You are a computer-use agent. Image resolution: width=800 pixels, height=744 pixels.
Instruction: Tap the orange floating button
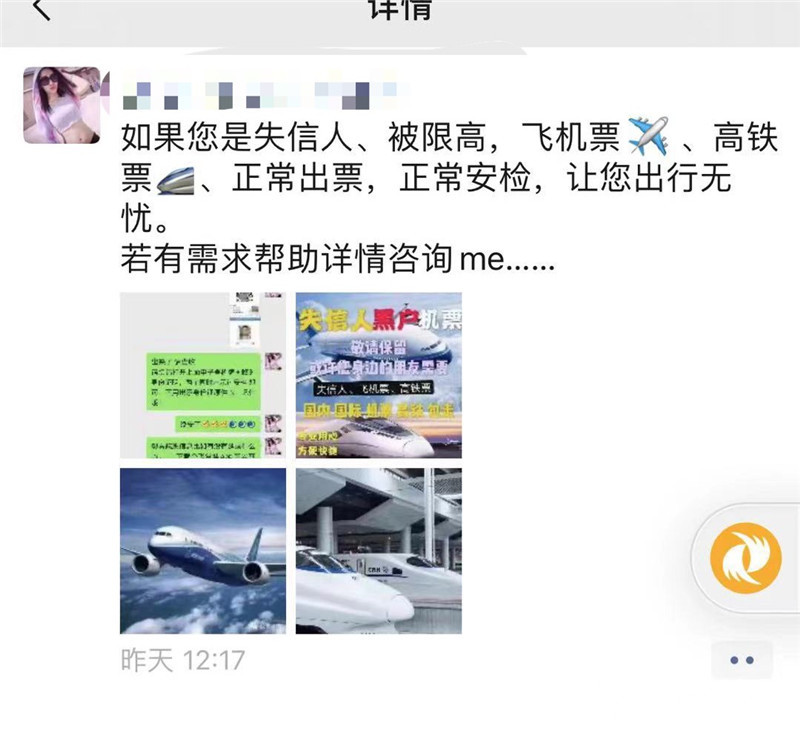745,558
